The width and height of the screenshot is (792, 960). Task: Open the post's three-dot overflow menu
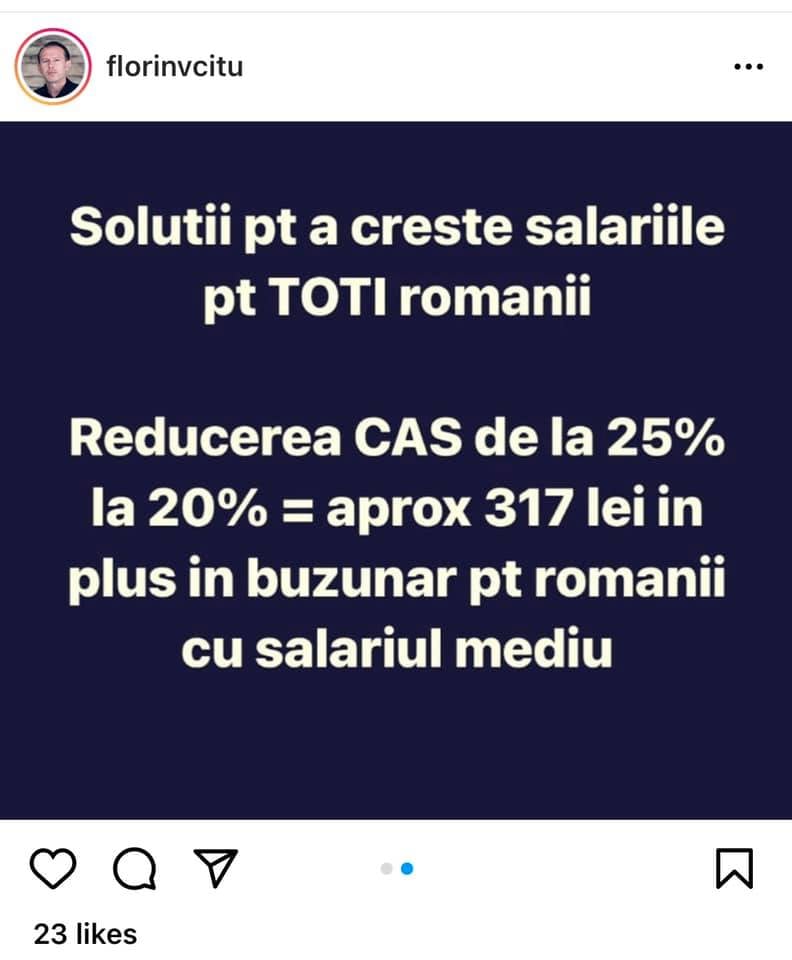[x=748, y=67]
